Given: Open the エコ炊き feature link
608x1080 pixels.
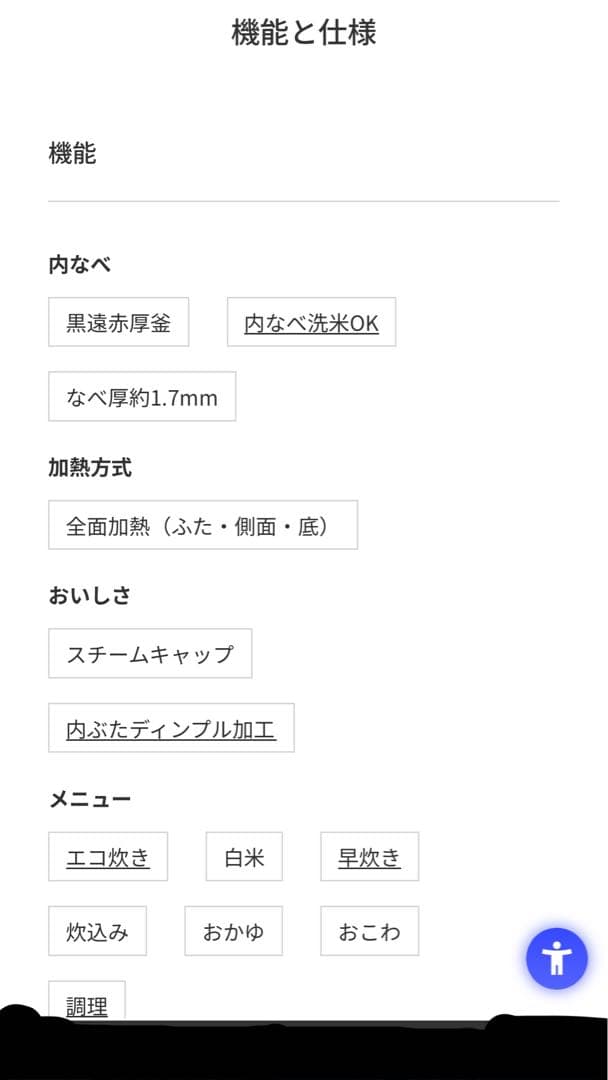Looking at the screenshot, I should pos(108,857).
